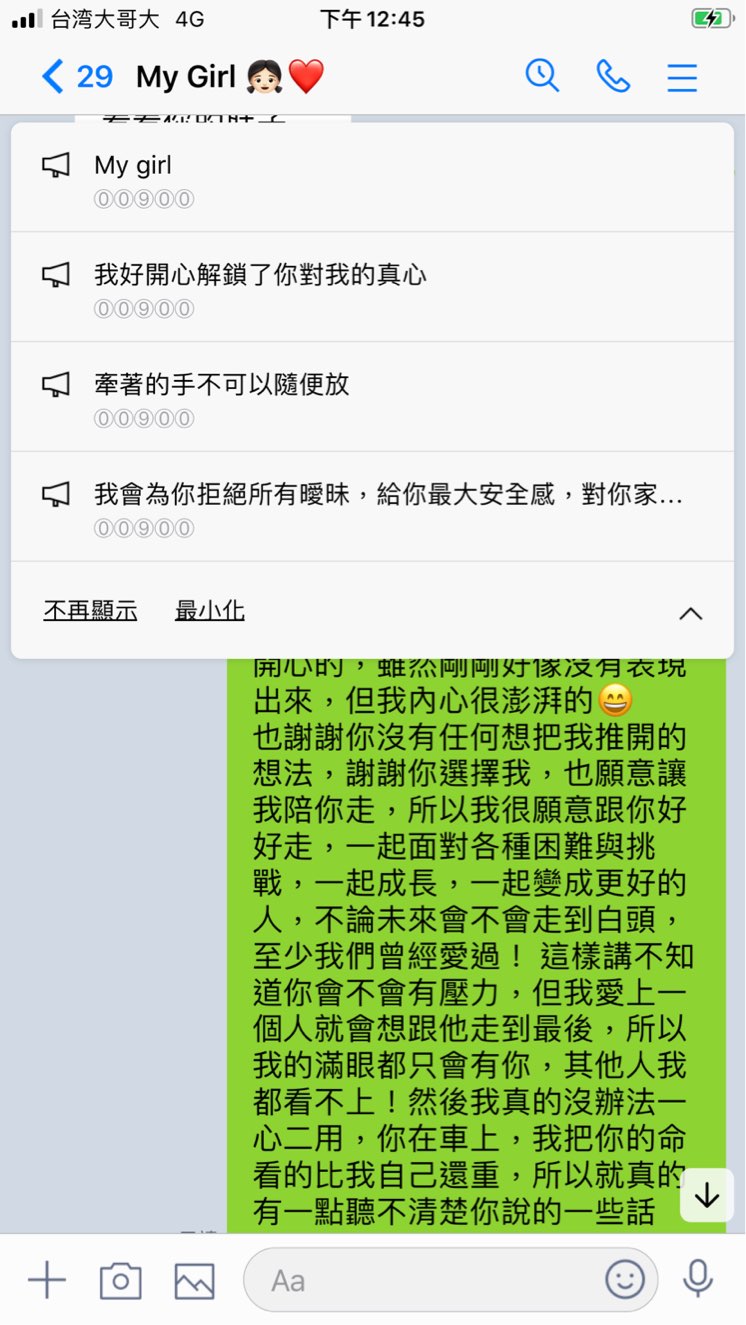Open the camera to take a photo
The width and height of the screenshot is (746, 1325).
tap(120, 1280)
